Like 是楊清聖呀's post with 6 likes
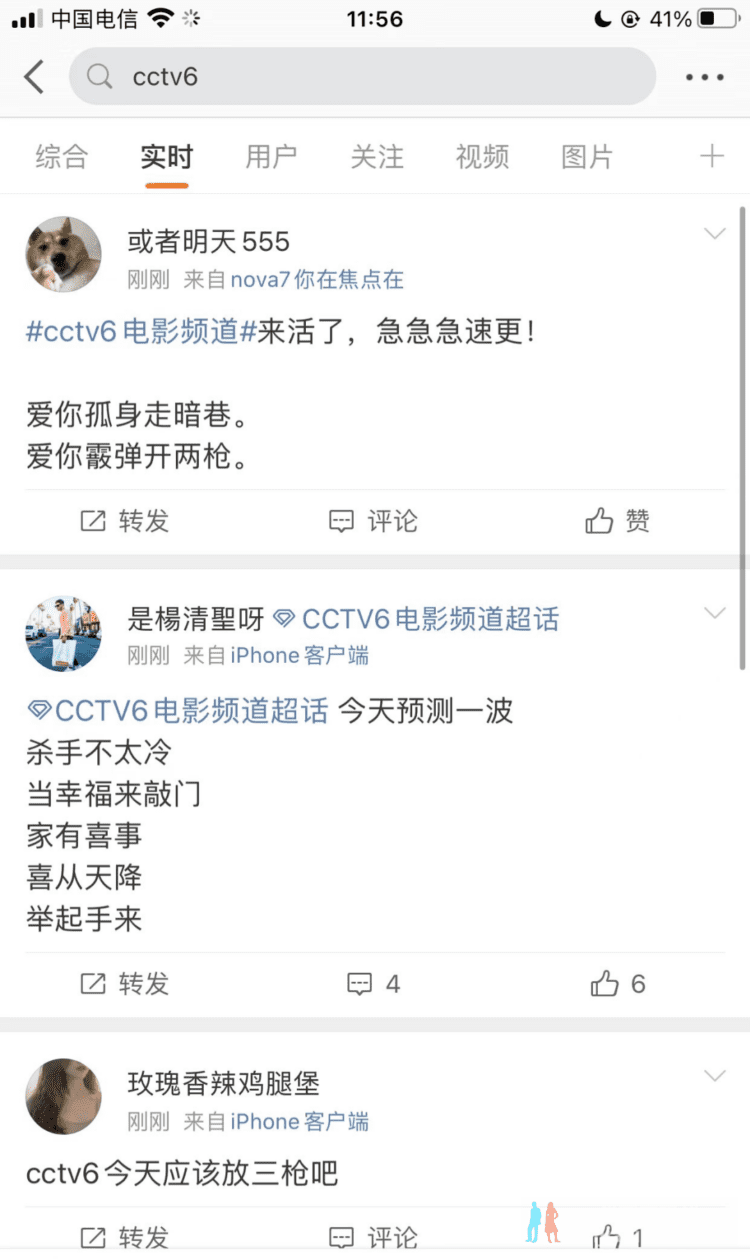This screenshot has height=1259, width=750. pyautogui.click(x=618, y=984)
